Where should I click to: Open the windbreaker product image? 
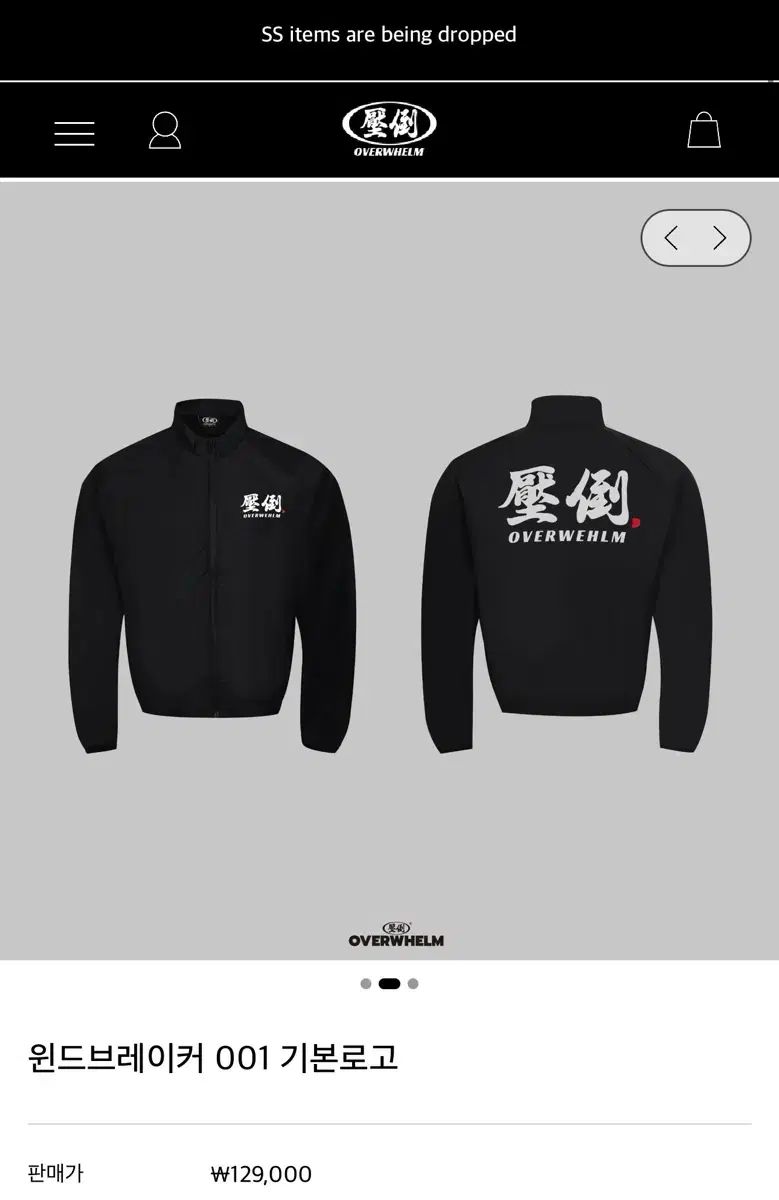(x=389, y=570)
